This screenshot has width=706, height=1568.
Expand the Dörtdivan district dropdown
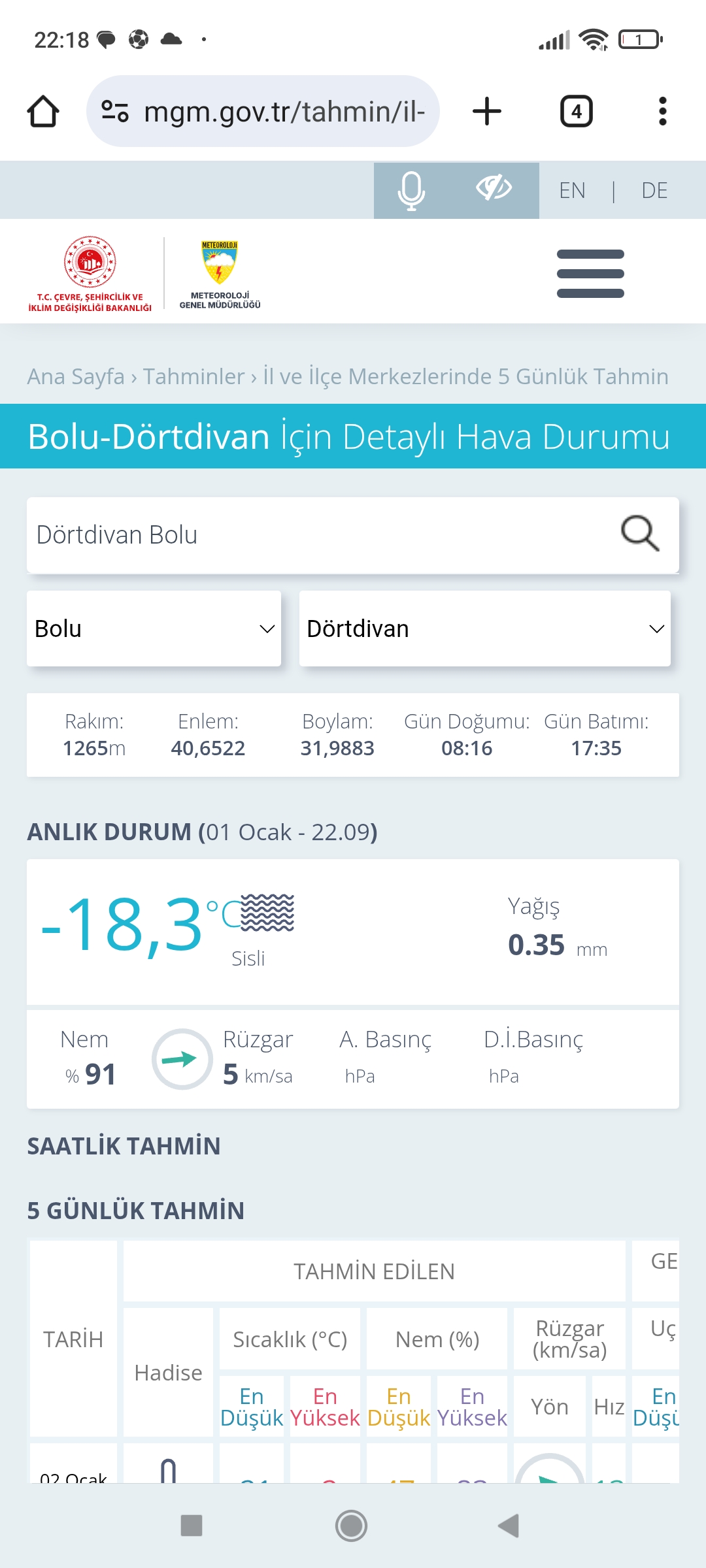[484, 629]
